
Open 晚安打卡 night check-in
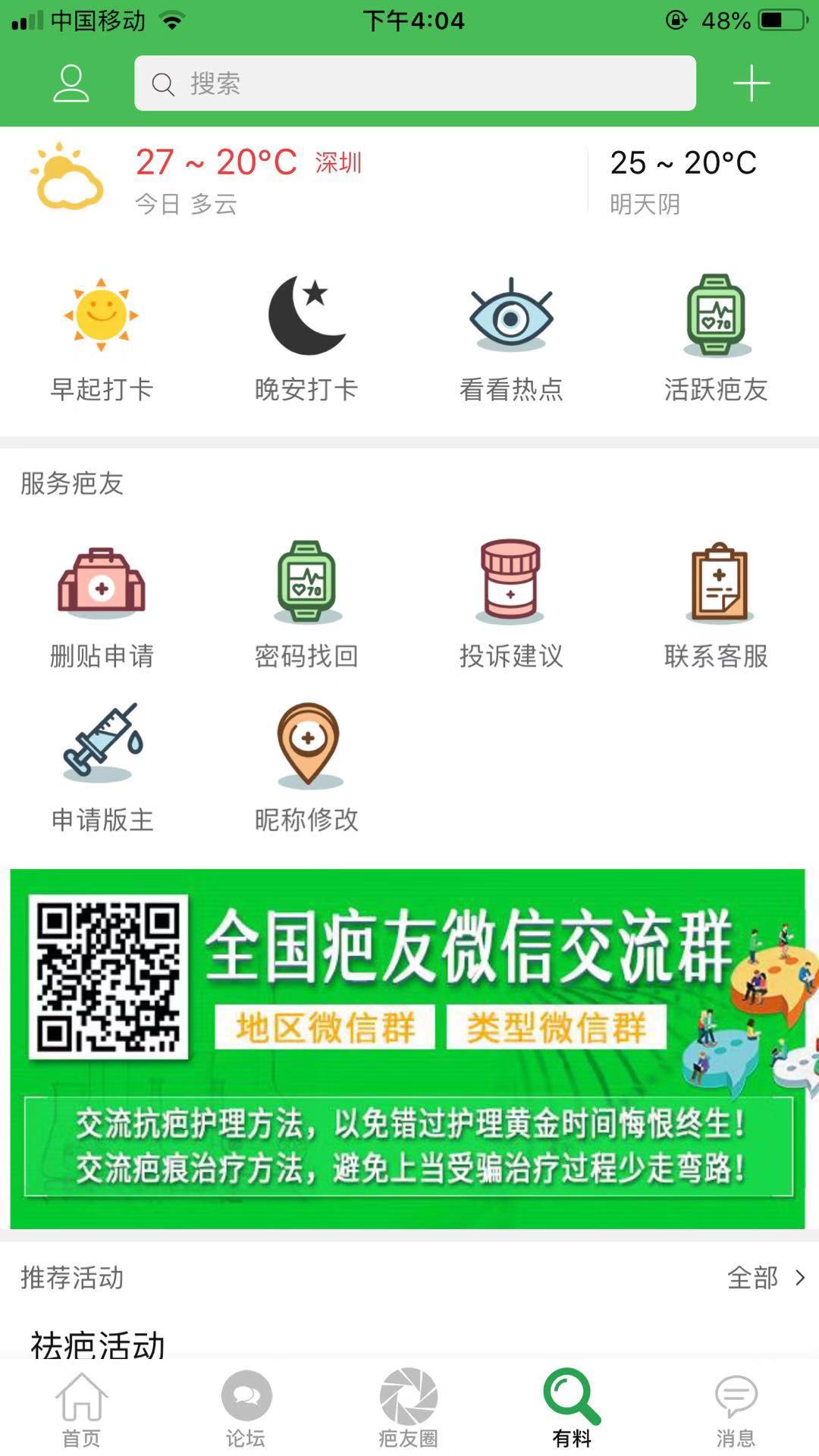coord(307,337)
